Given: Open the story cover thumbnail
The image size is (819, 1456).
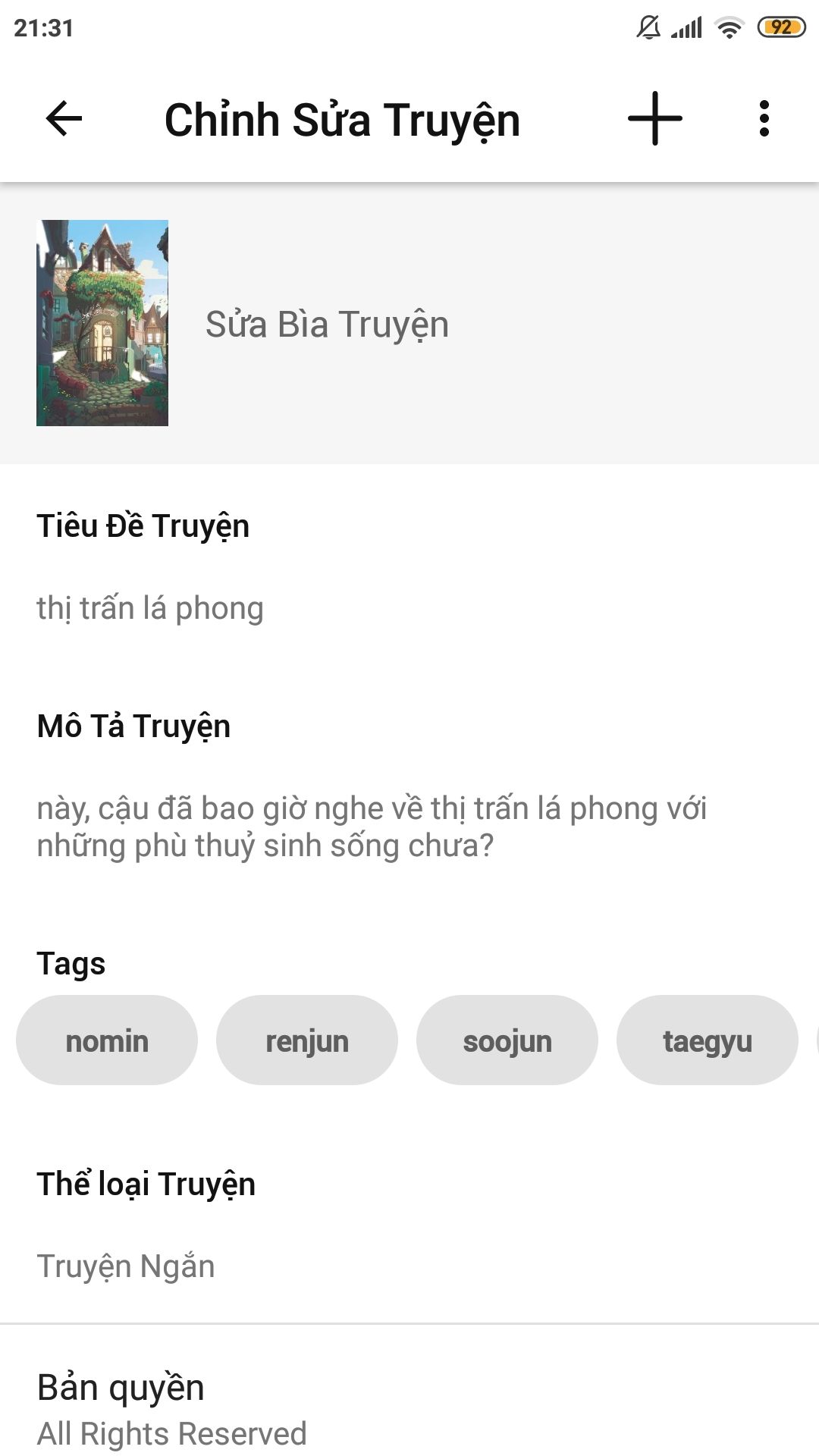Looking at the screenshot, I should pyautogui.click(x=102, y=323).
